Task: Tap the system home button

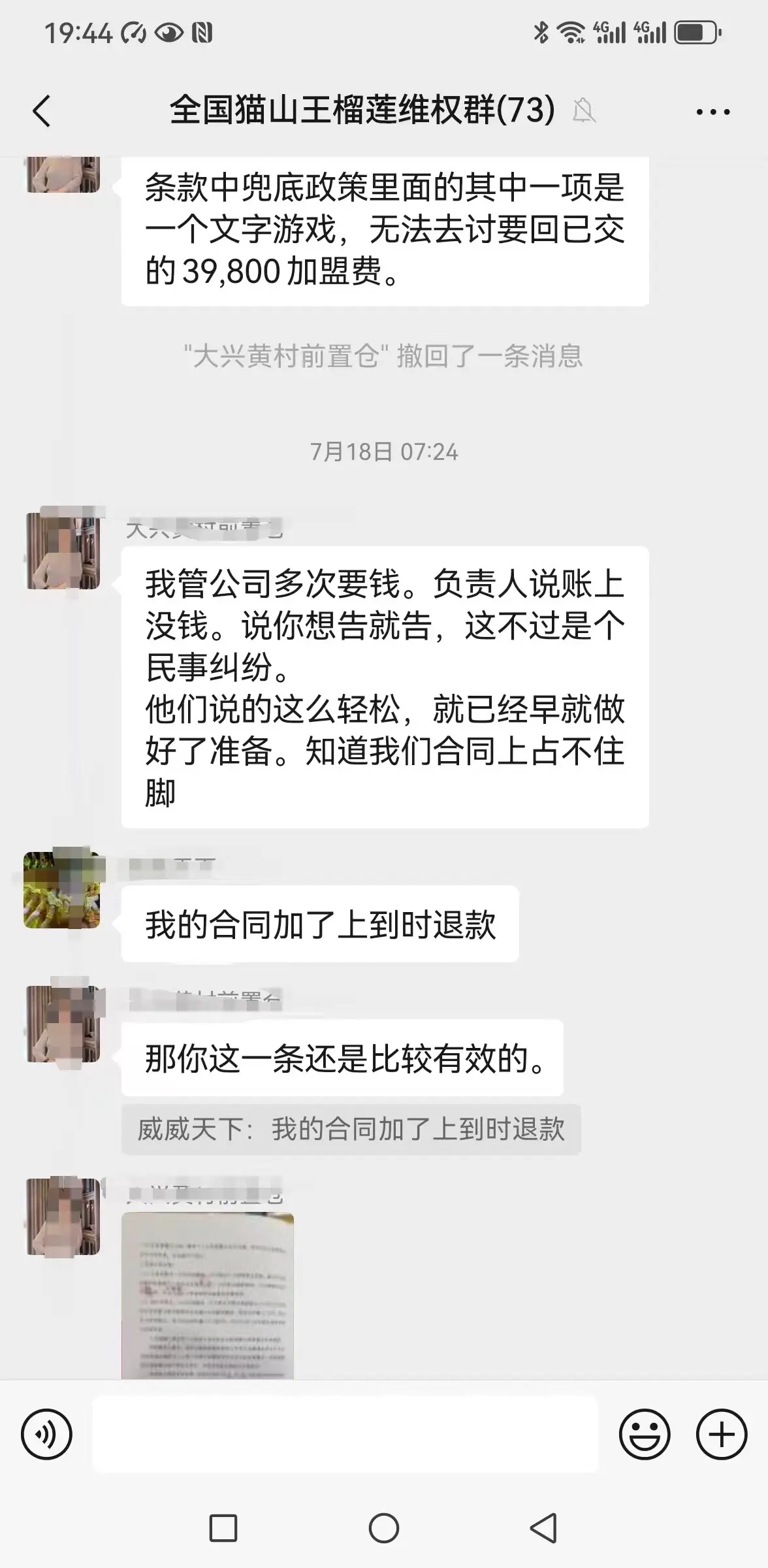Action: click(x=384, y=1528)
